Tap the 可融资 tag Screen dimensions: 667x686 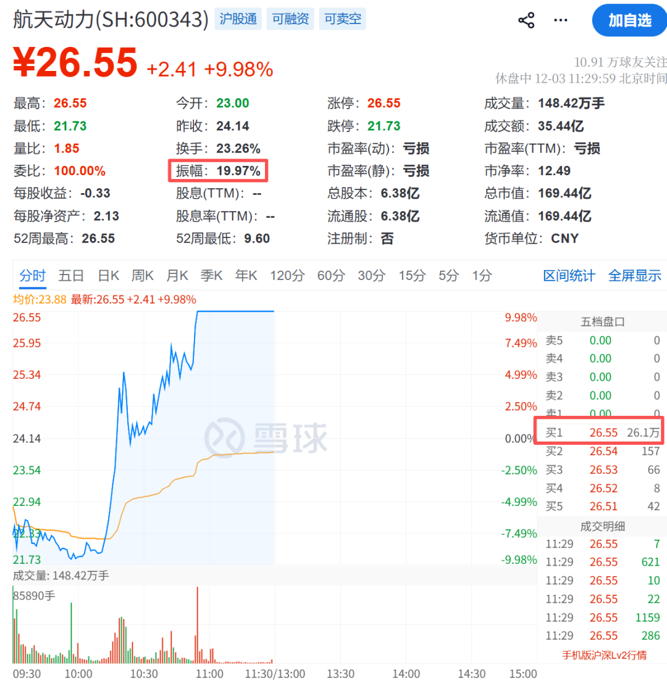click(290, 19)
